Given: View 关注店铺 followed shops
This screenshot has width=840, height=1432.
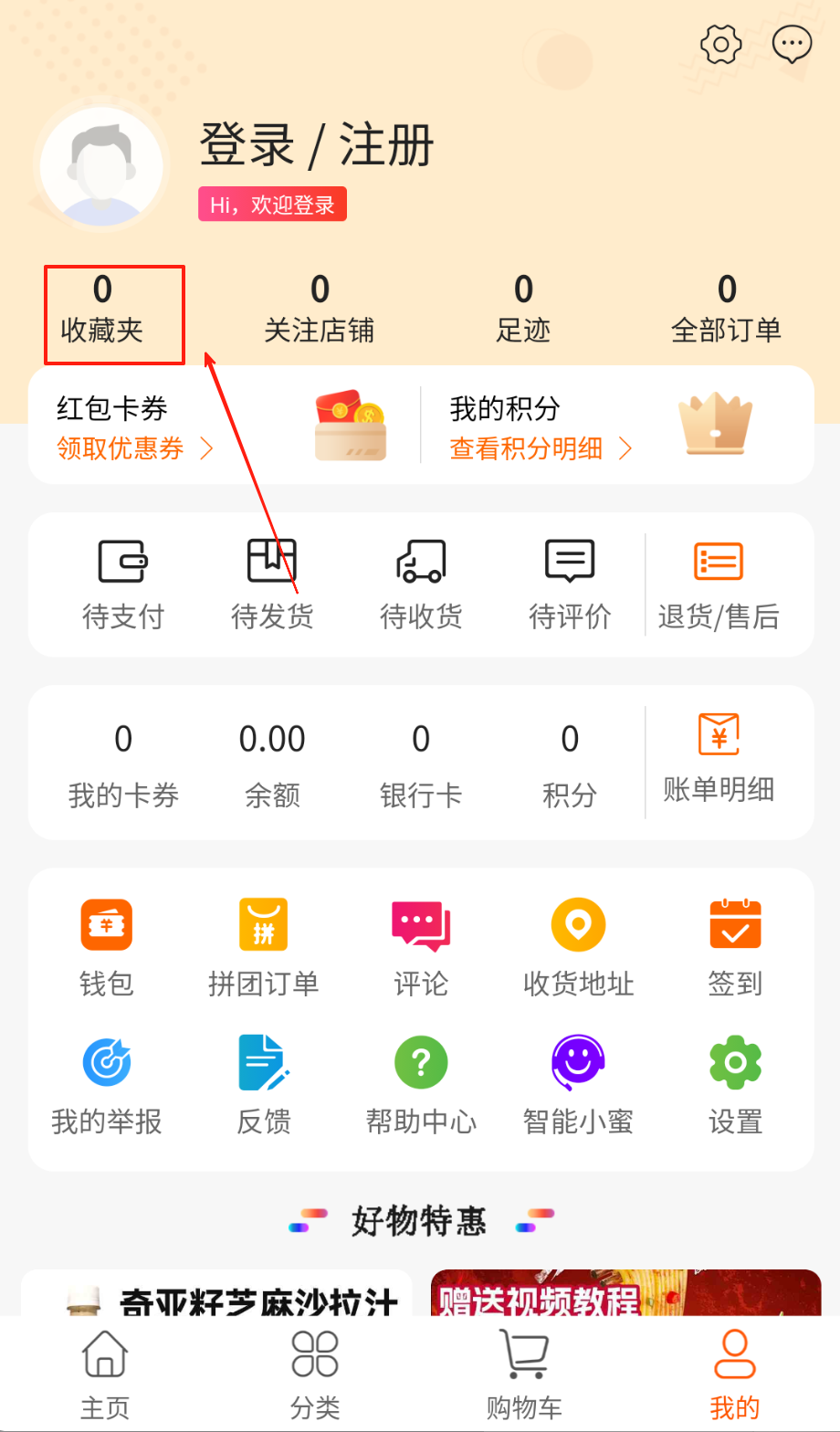Looking at the screenshot, I should click(319, 311).
